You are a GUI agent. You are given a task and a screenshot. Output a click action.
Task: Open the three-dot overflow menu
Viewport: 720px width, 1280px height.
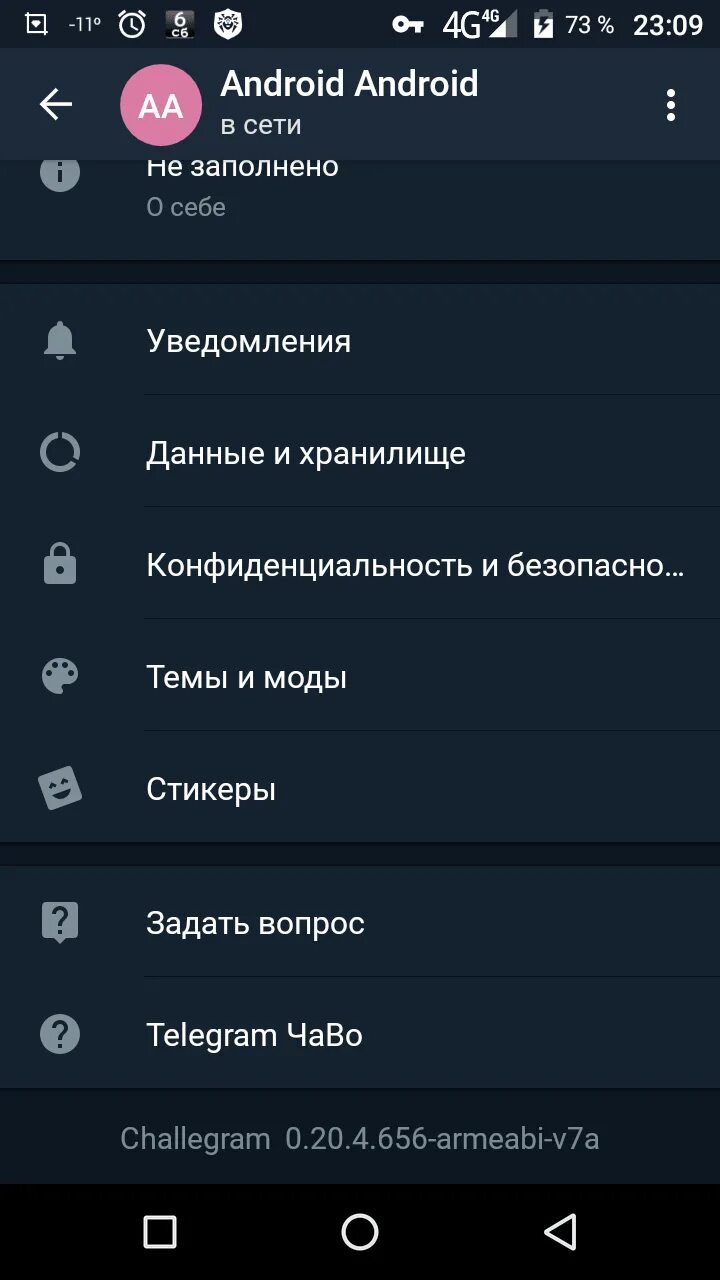(670, 105)
